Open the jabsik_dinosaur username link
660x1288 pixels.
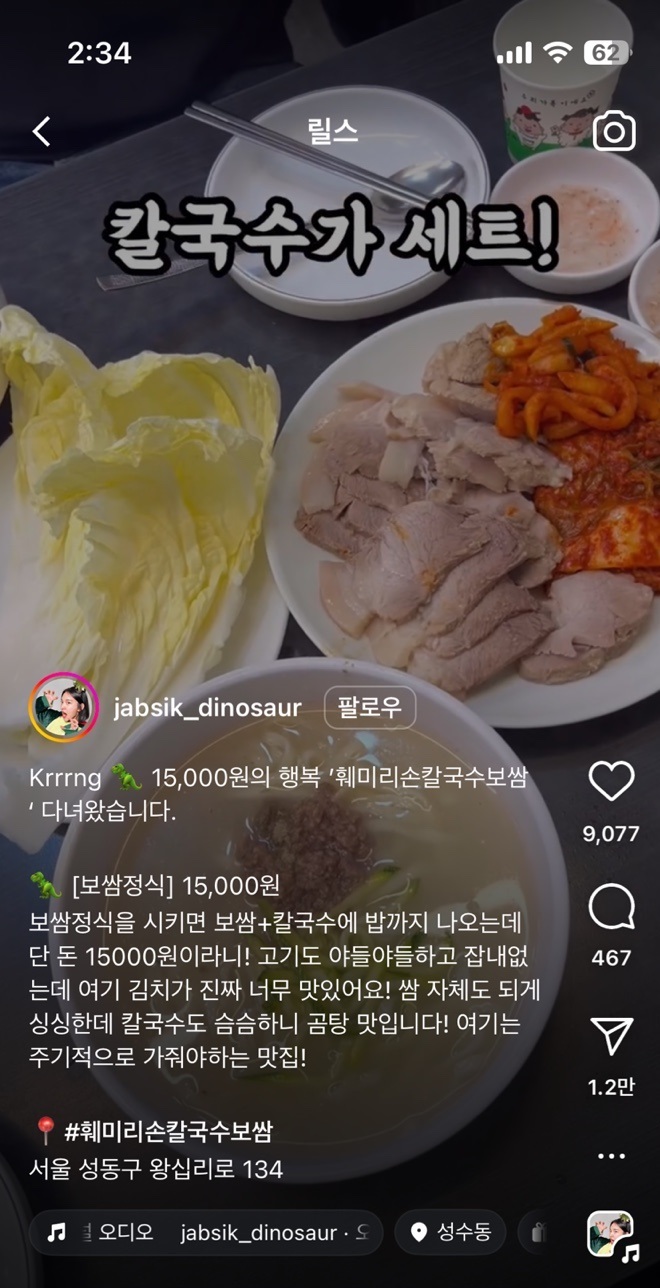207,708
